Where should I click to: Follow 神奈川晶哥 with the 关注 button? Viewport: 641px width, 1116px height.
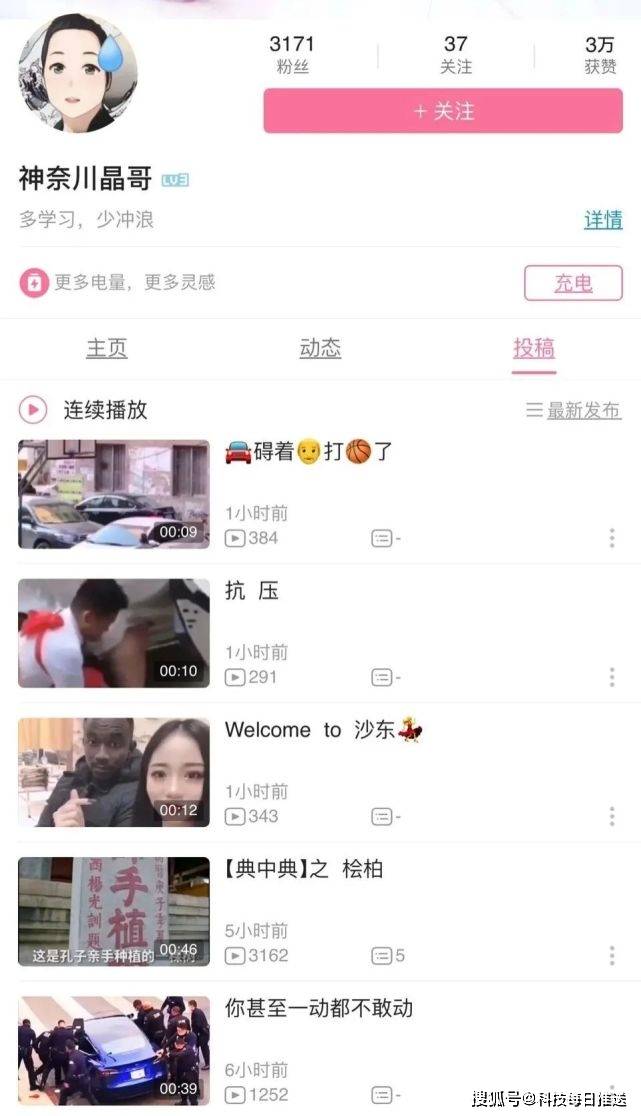coord(443,111)
